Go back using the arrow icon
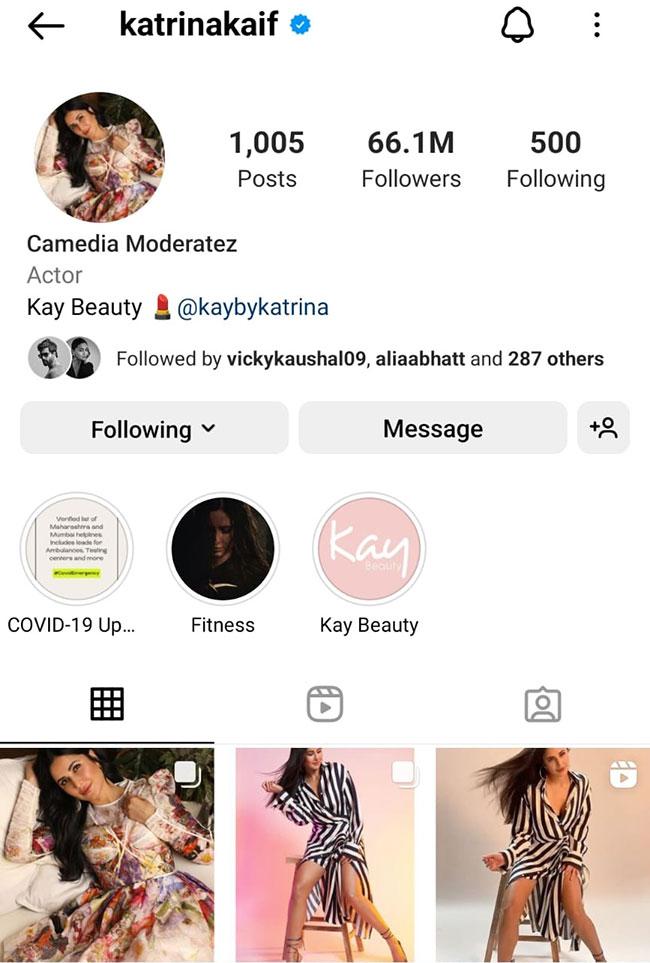This screenshot has width=650, height=963. (x=46, y=26)
